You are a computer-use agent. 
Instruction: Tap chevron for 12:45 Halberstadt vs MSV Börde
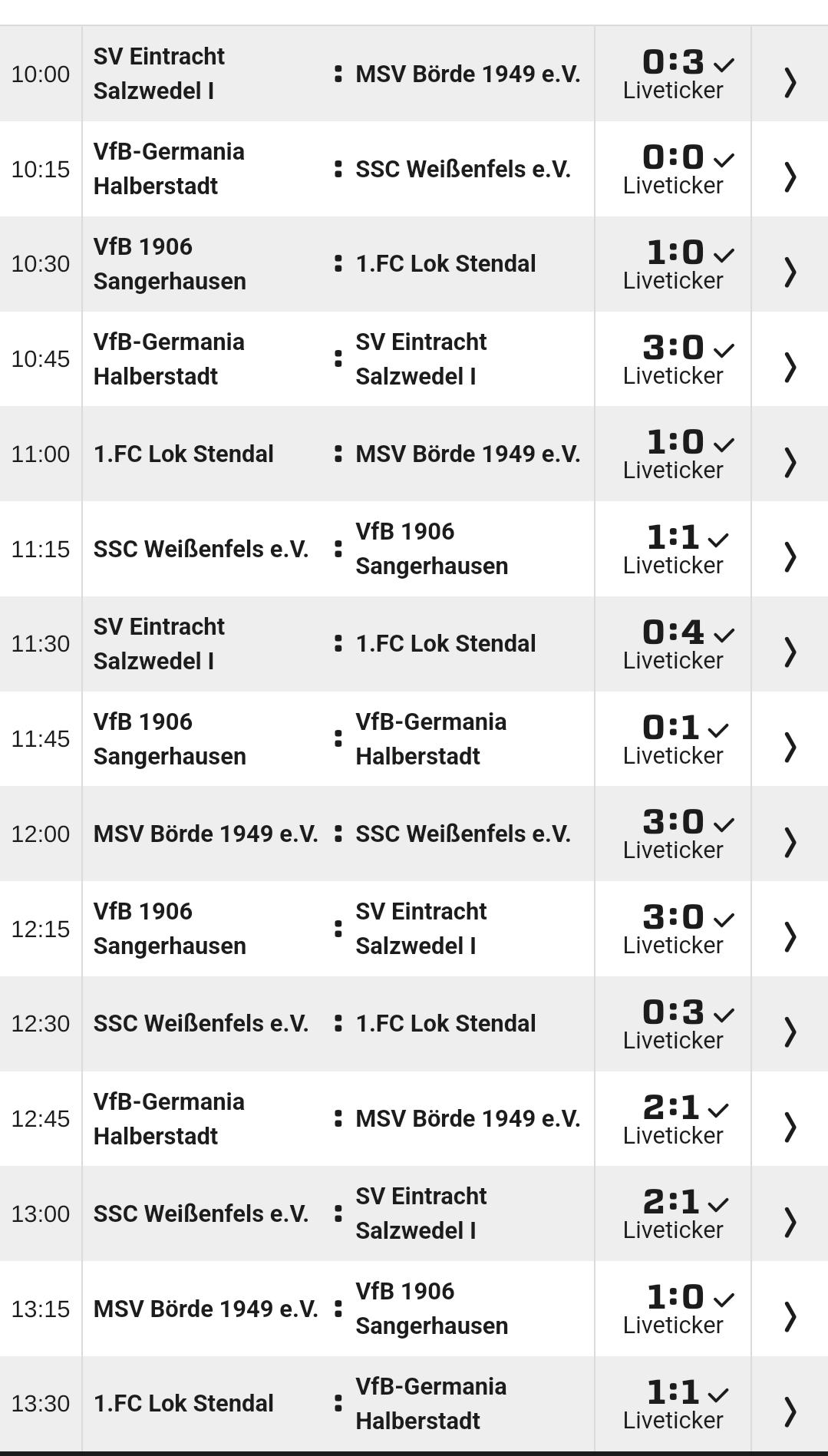tap(790, 1127)
